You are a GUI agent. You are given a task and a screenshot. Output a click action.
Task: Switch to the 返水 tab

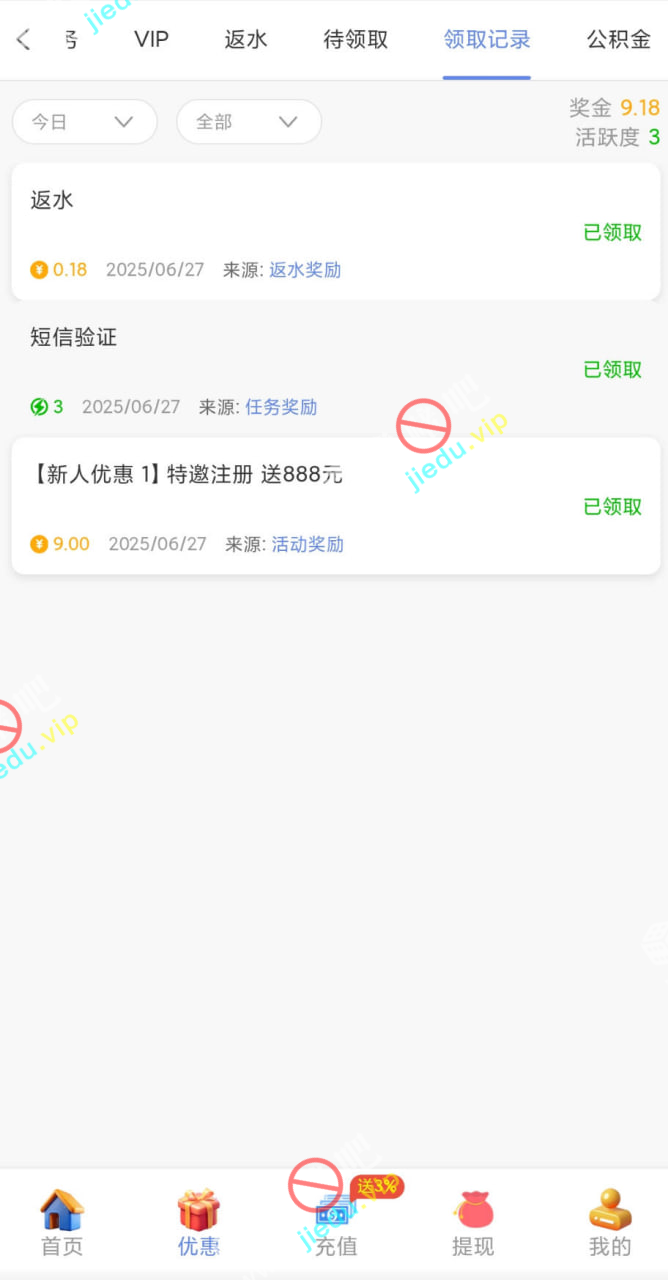pos(246,40)
